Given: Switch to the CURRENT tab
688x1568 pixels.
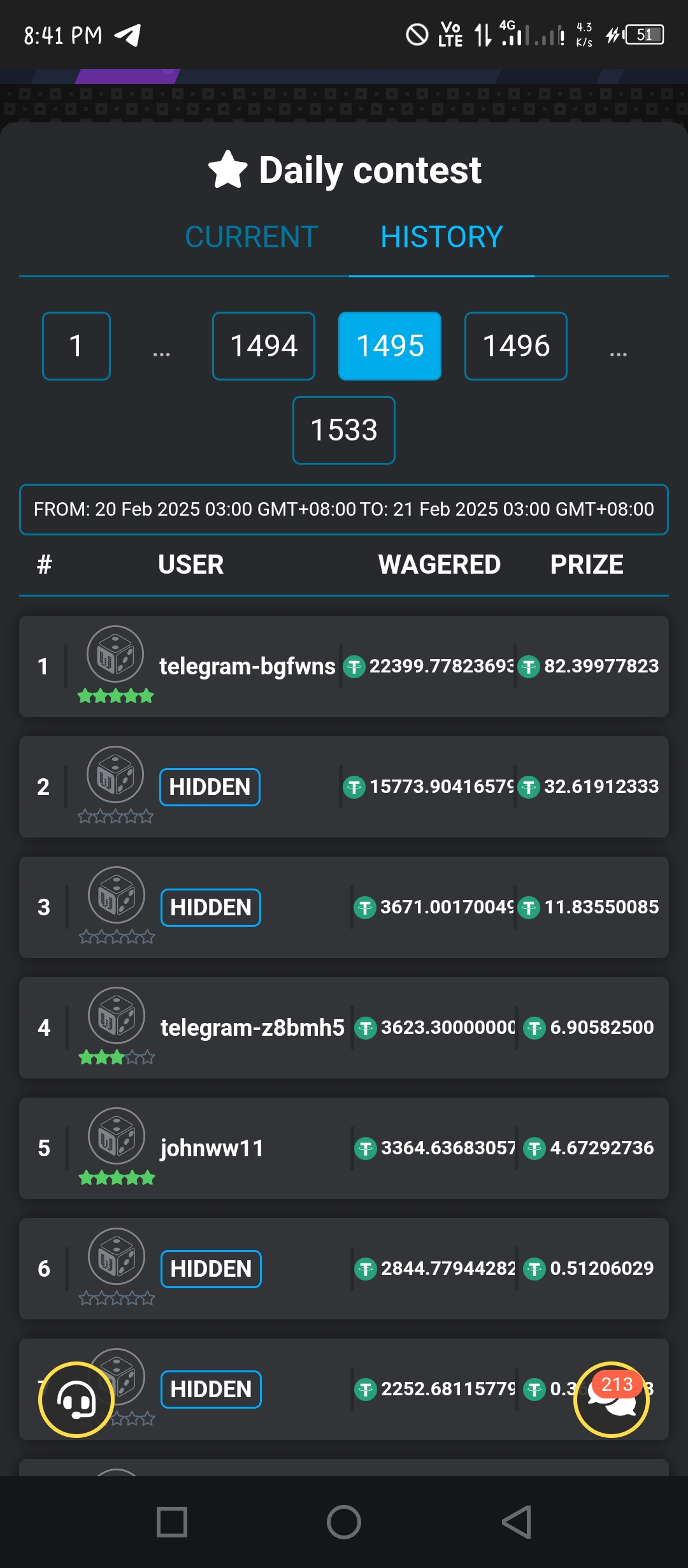Looking at the screenshot, I should [251, 237].
